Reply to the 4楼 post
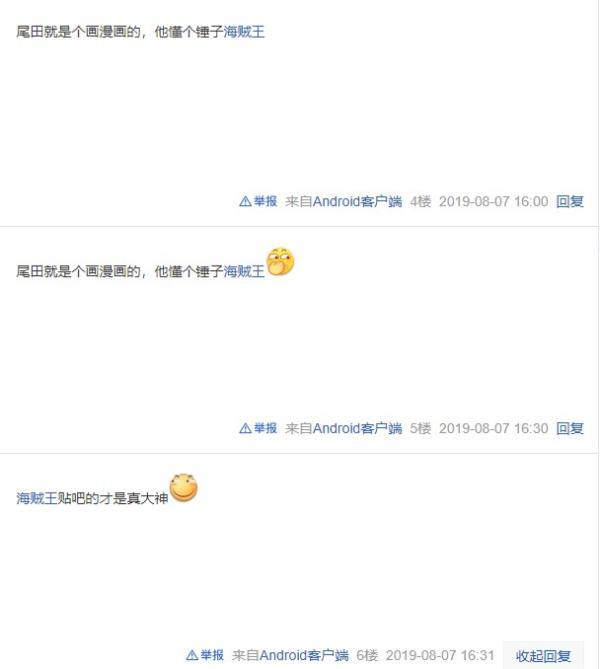This screenshot has height=669, width=600. (x=570, y=202)
